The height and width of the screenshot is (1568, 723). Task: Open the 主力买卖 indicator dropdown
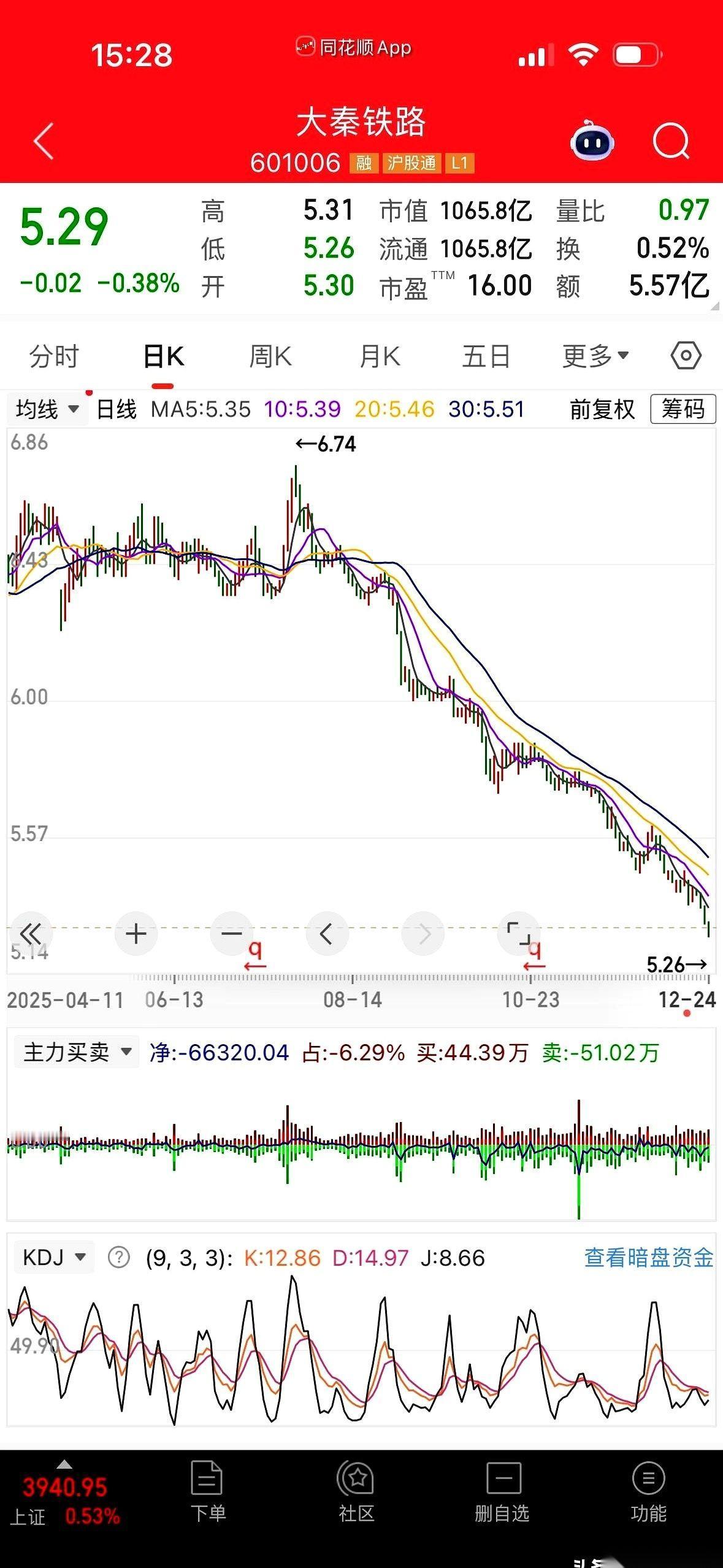point(75,1051)
